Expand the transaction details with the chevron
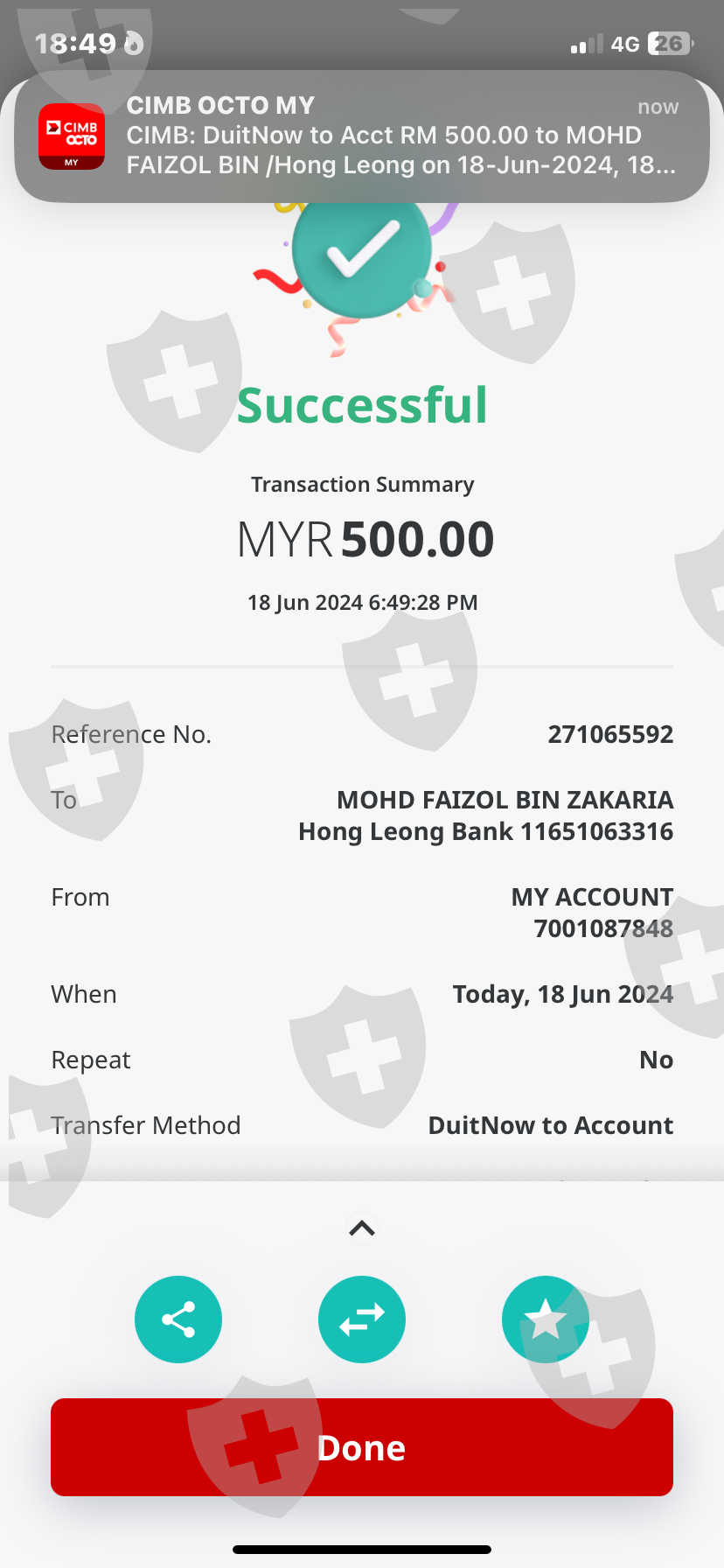The width and height of the screenshot is (724, 1568). tap(362, 1228)
